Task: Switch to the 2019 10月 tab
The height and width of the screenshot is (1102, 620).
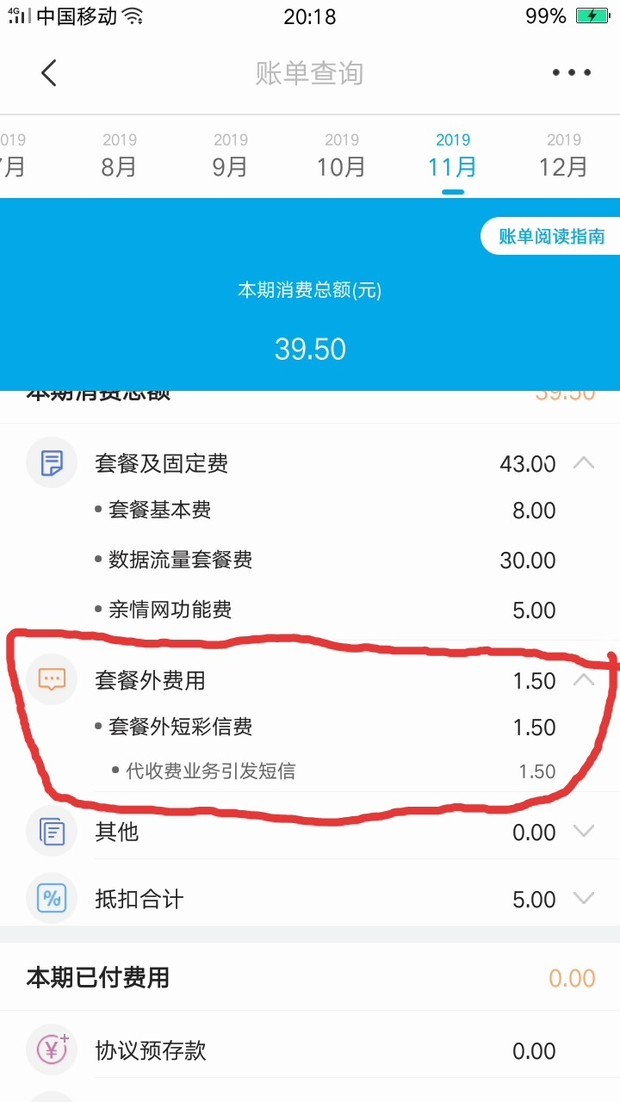Action: [341, 156]
